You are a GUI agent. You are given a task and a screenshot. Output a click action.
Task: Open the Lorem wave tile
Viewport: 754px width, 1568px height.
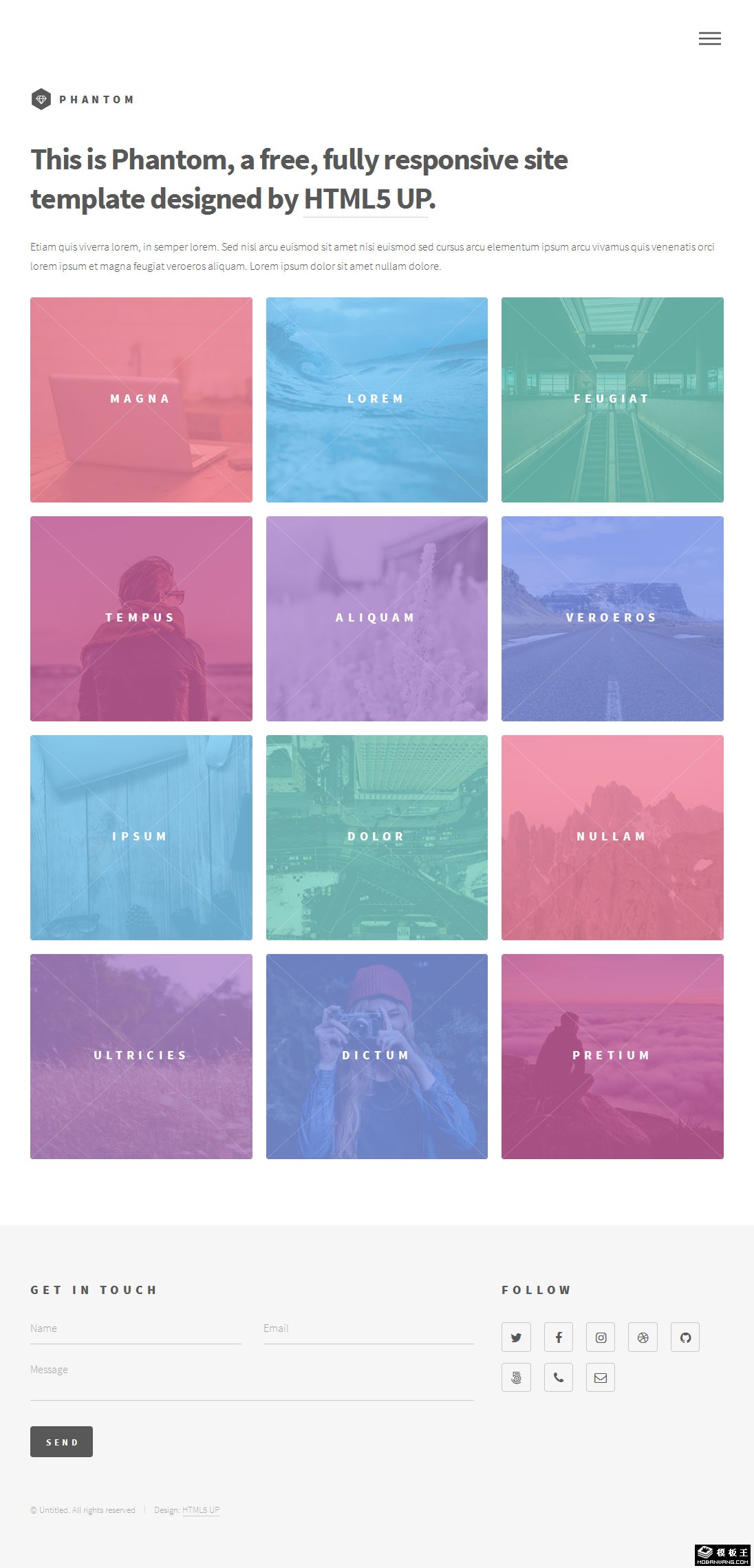tap(376, 399)
